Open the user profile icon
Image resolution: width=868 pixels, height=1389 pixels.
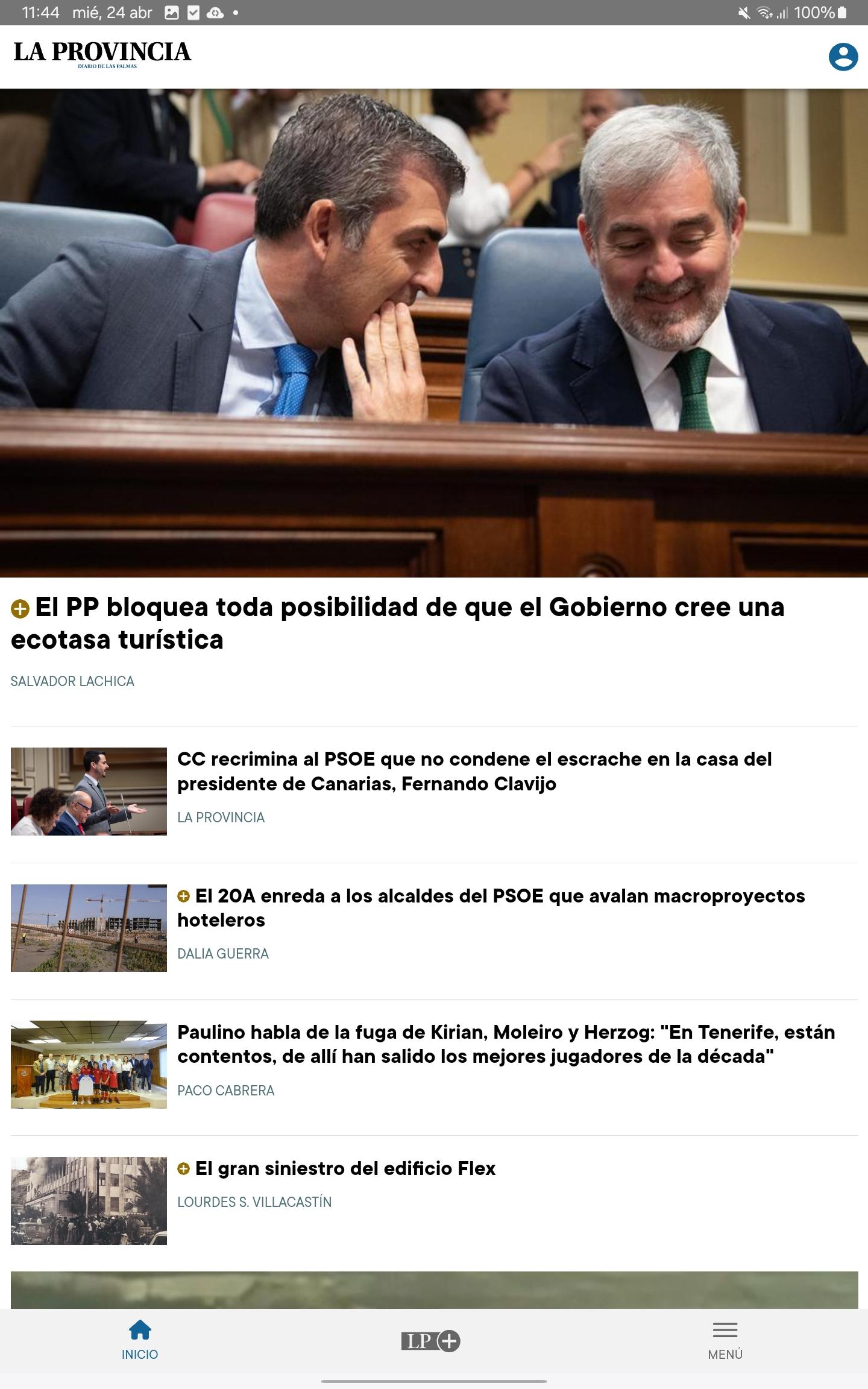[x=843, y=57]
